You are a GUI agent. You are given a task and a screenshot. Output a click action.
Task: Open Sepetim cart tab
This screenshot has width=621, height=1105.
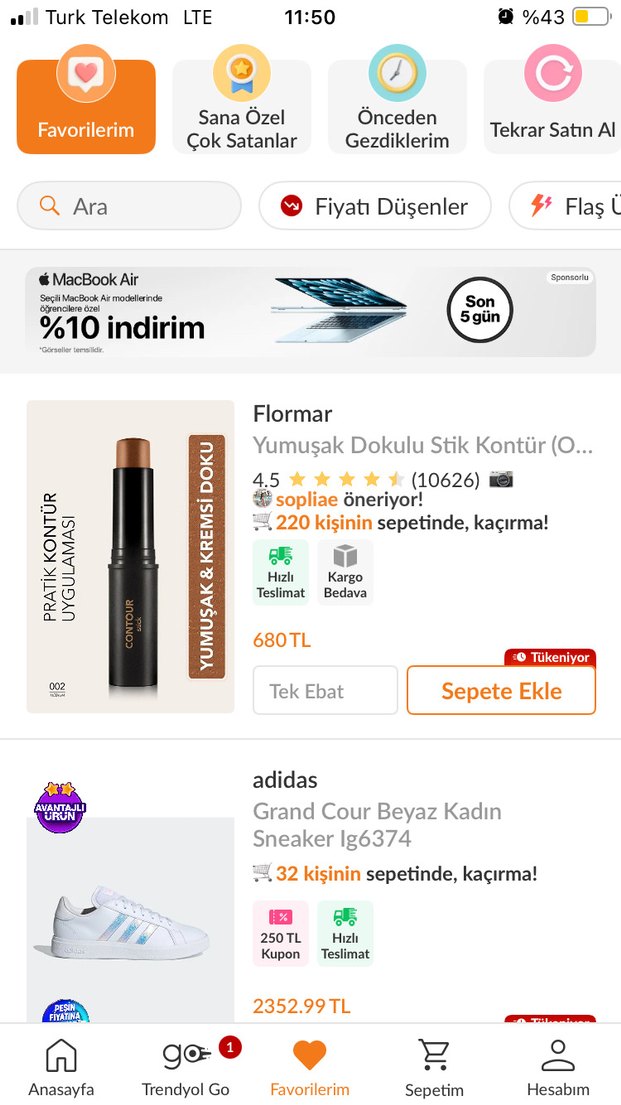point(434,1066)
